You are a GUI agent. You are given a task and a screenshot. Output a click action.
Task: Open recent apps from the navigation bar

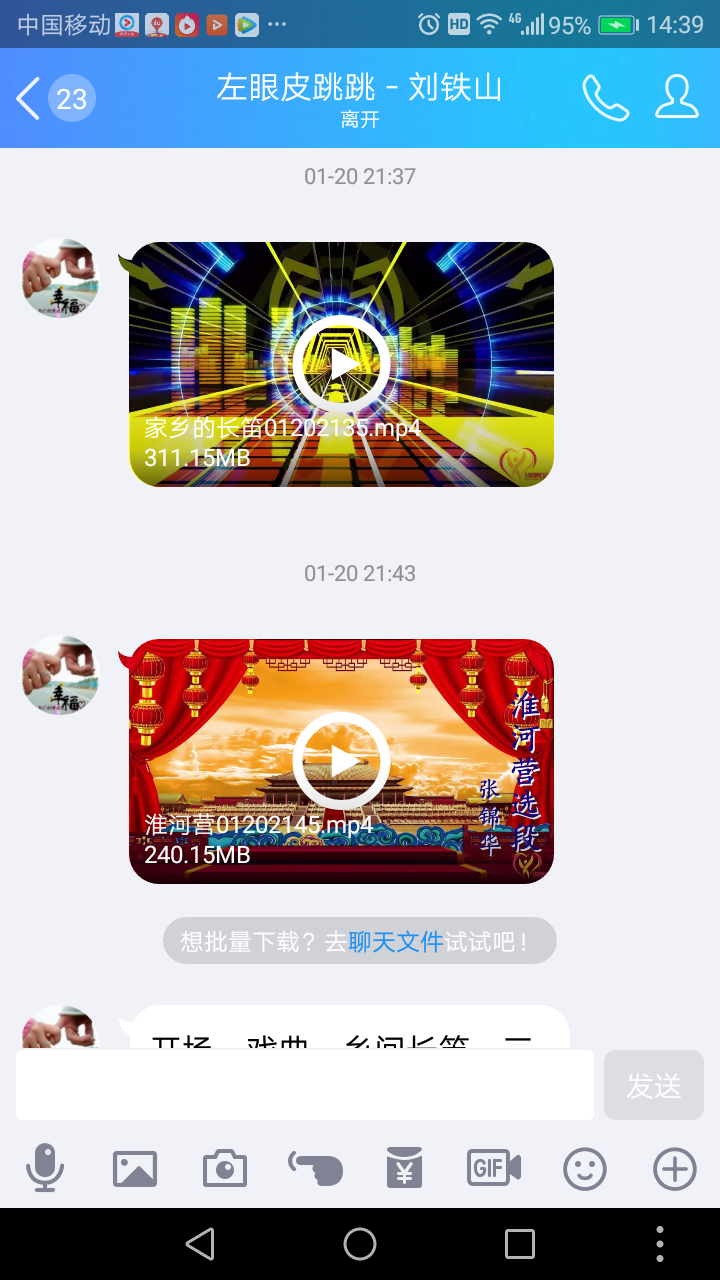click(x=520, y=1244)
